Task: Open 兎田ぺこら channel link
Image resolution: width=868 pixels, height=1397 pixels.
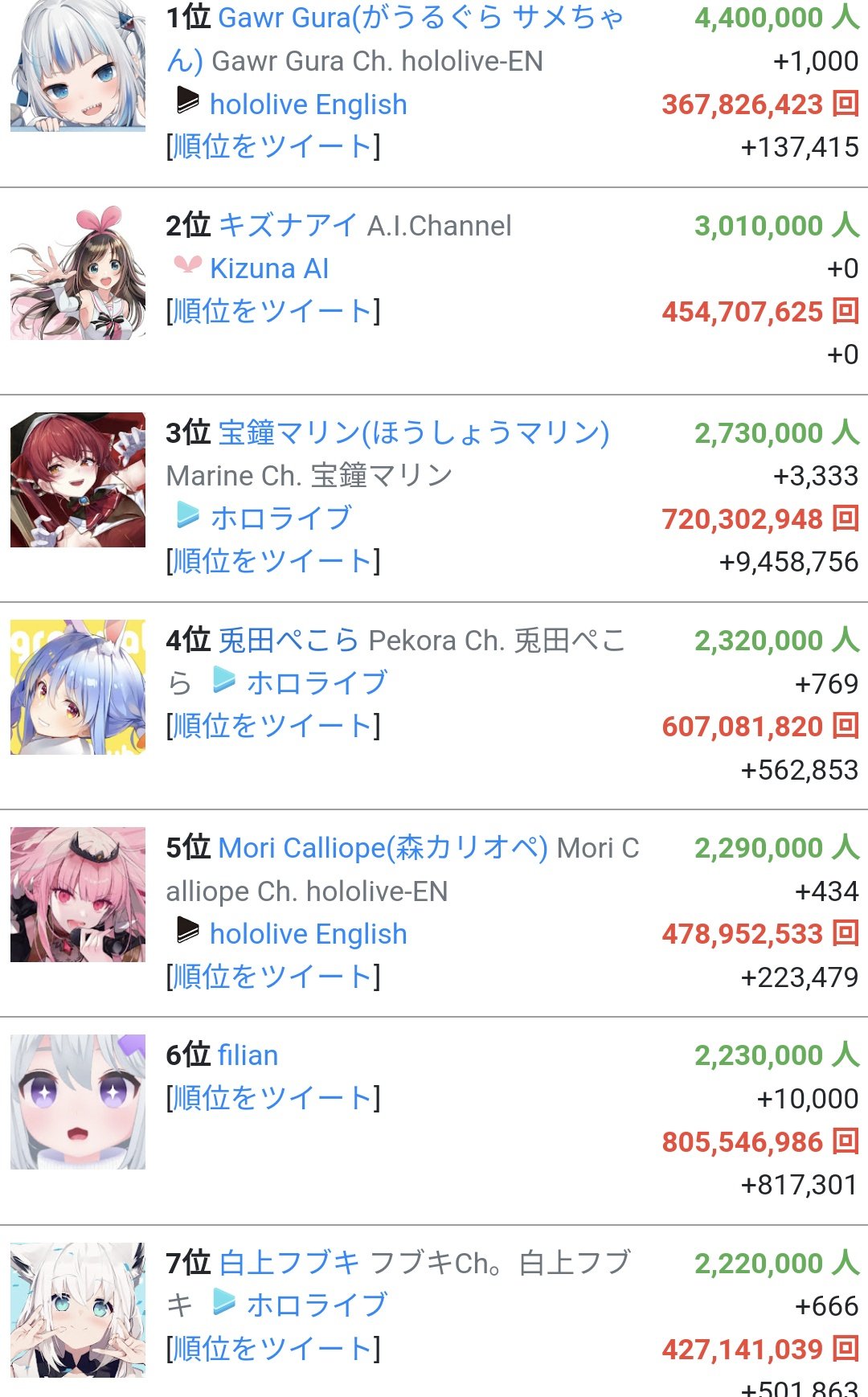Action: click(x=288, y=641)
